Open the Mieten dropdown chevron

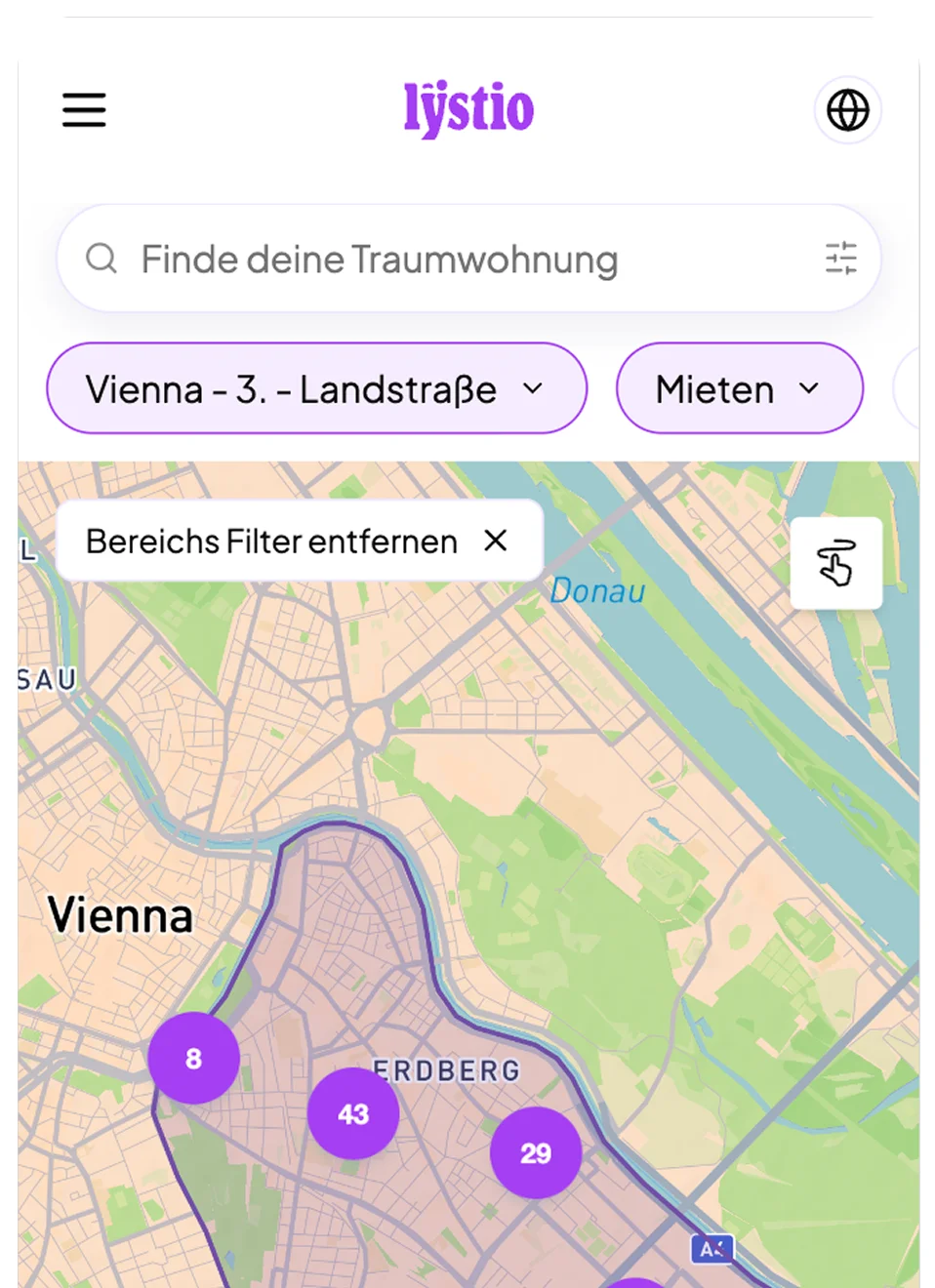(809, 388)
